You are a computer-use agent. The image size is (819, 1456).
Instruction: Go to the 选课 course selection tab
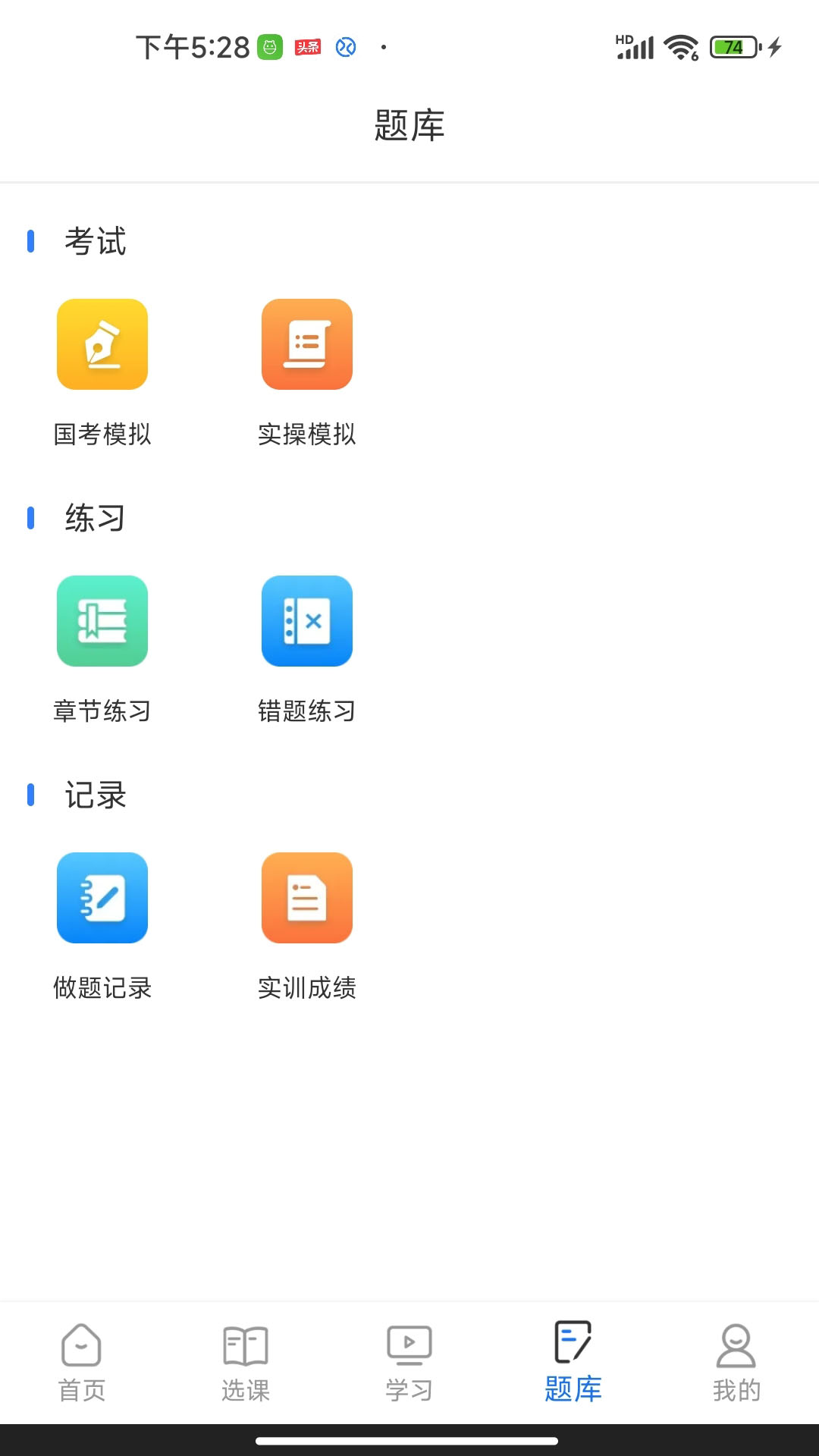pyautogui.click(x=246, y=1363)
